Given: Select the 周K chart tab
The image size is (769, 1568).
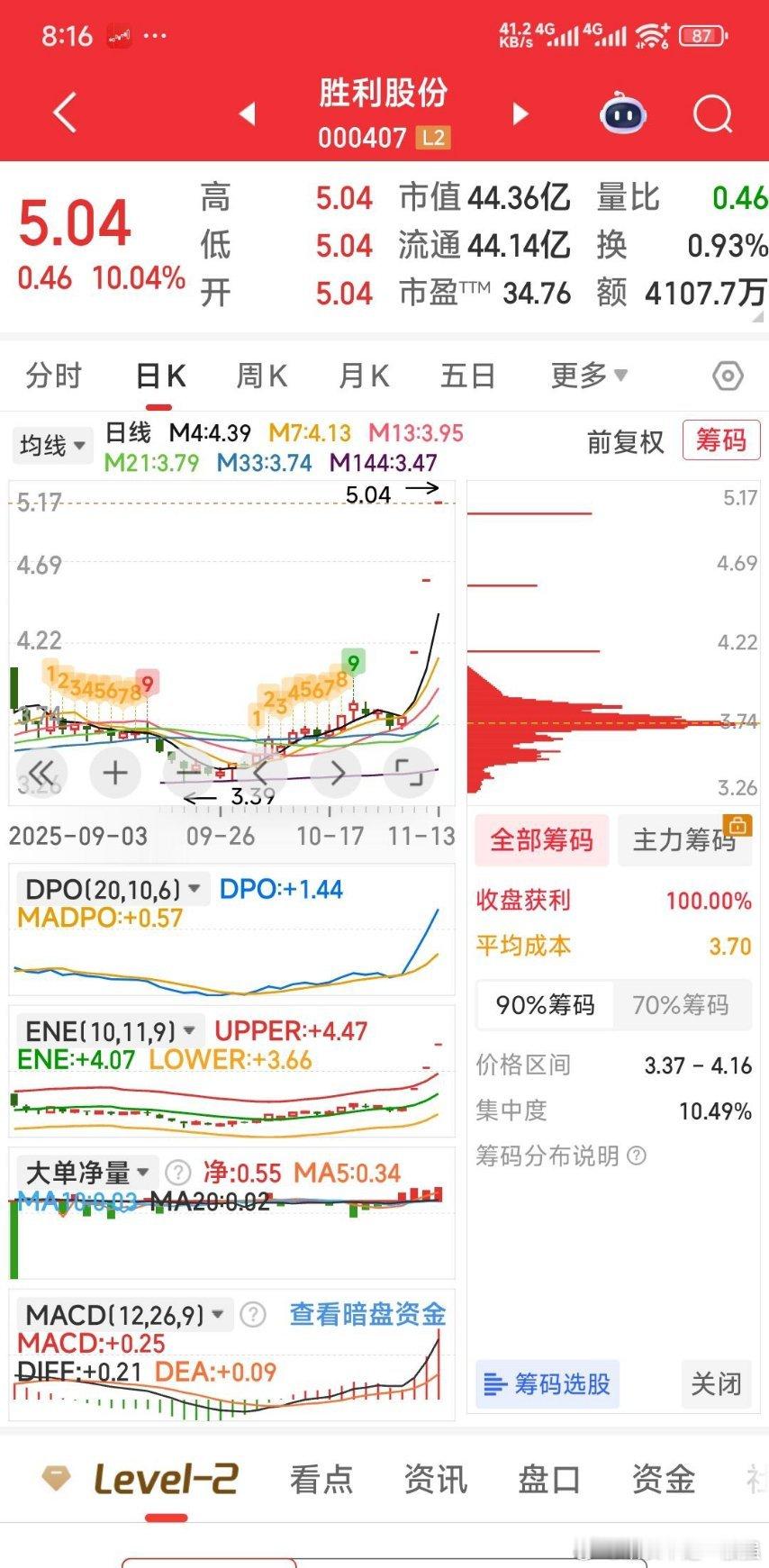Looking at the screenshot, I should [261, 376].
